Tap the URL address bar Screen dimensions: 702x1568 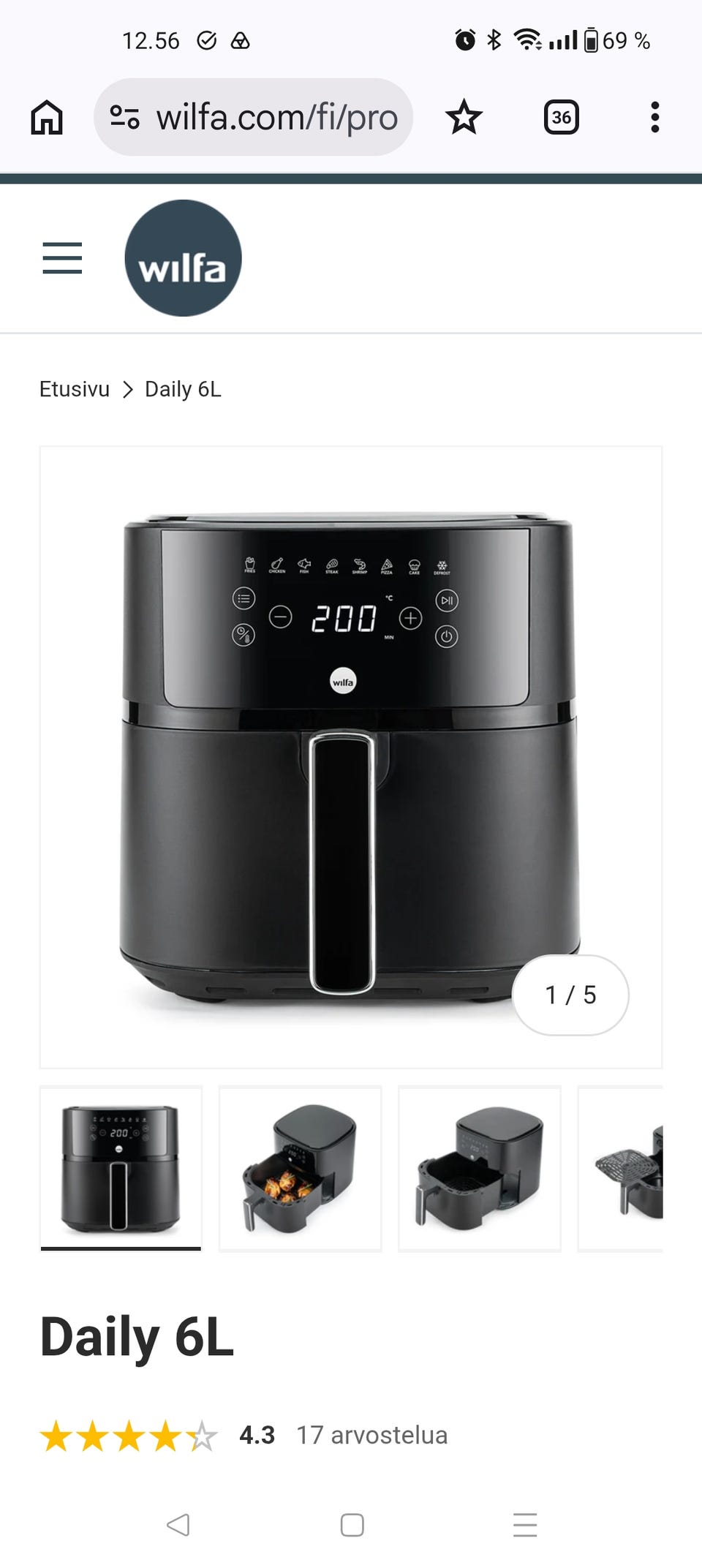[253, 117]
